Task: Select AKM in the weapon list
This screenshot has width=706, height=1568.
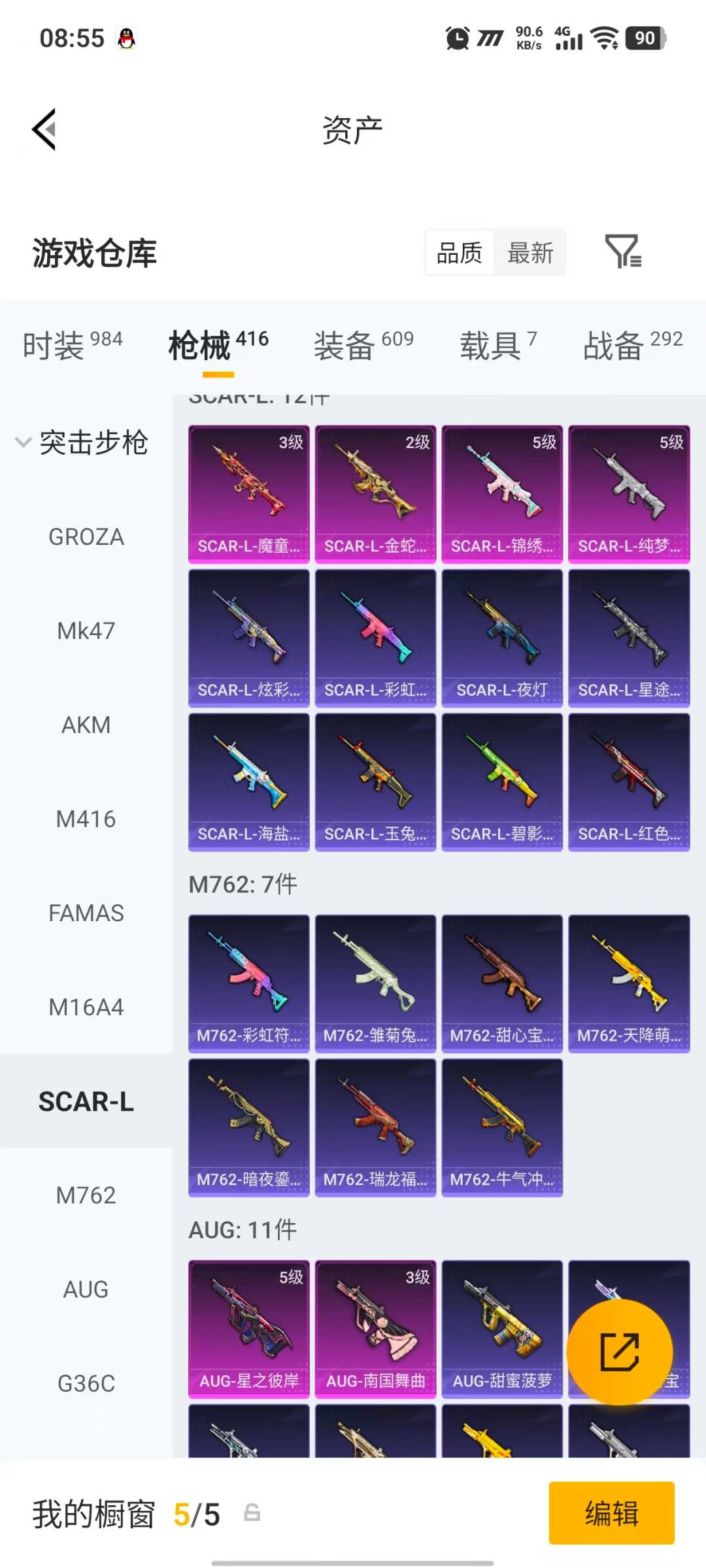Action: pyautogui.click(x=86, y=725)
